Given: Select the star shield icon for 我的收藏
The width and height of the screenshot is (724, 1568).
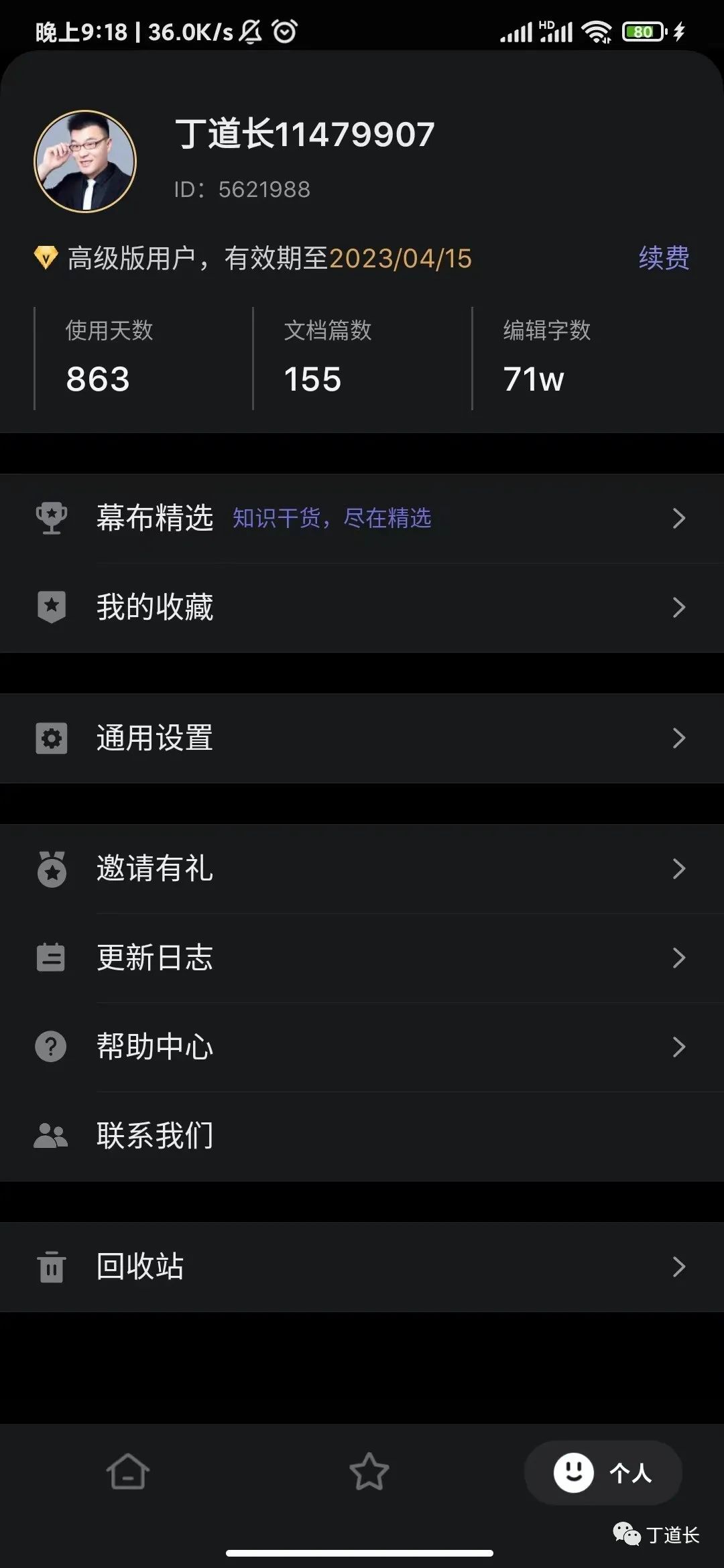Looking at the screenshot, I should click(x=52, y=606).
